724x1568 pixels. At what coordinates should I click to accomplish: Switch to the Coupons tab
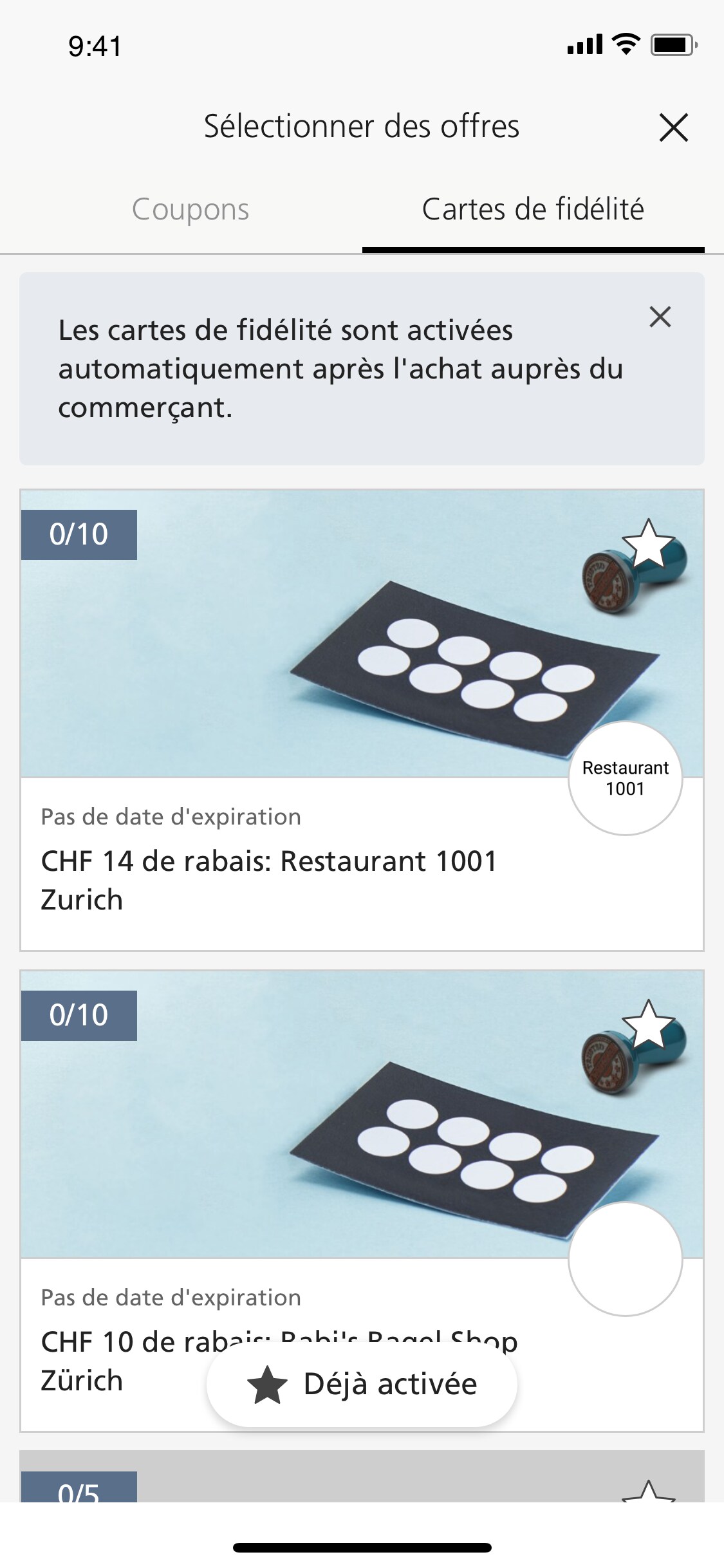[190, 209]
